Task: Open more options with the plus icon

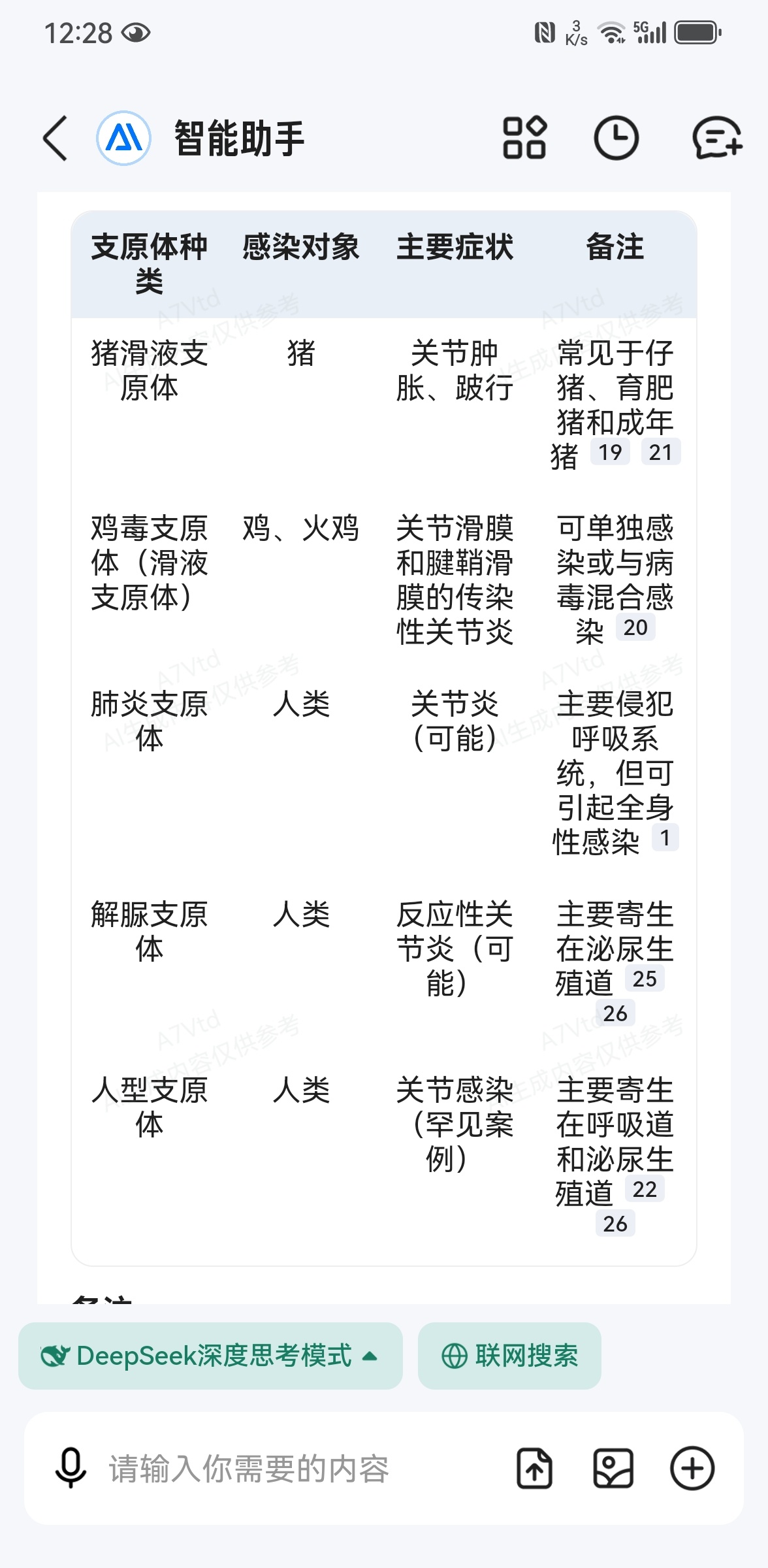Action: 692,1468
